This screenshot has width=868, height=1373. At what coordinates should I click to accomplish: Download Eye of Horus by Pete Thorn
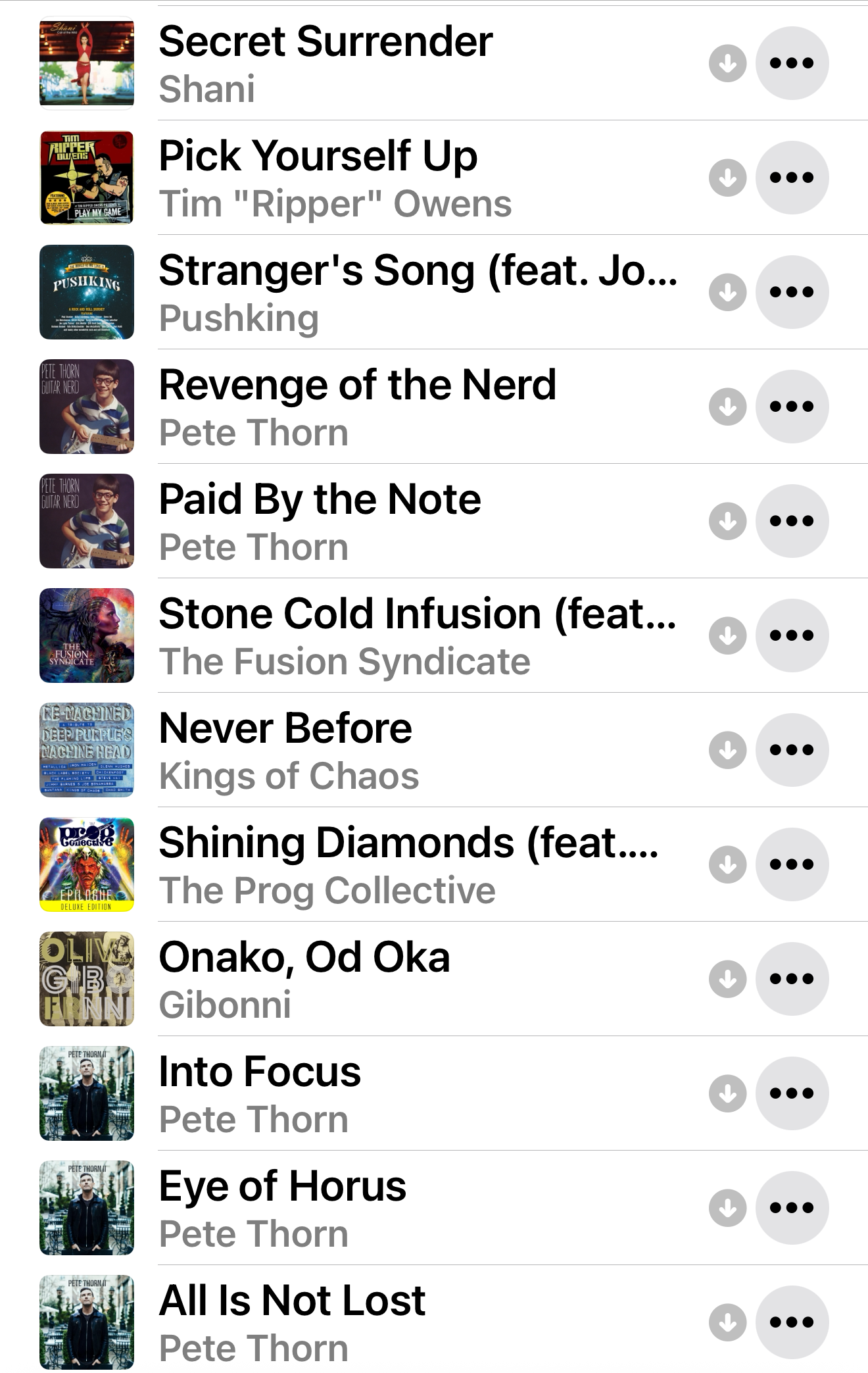727,1208
